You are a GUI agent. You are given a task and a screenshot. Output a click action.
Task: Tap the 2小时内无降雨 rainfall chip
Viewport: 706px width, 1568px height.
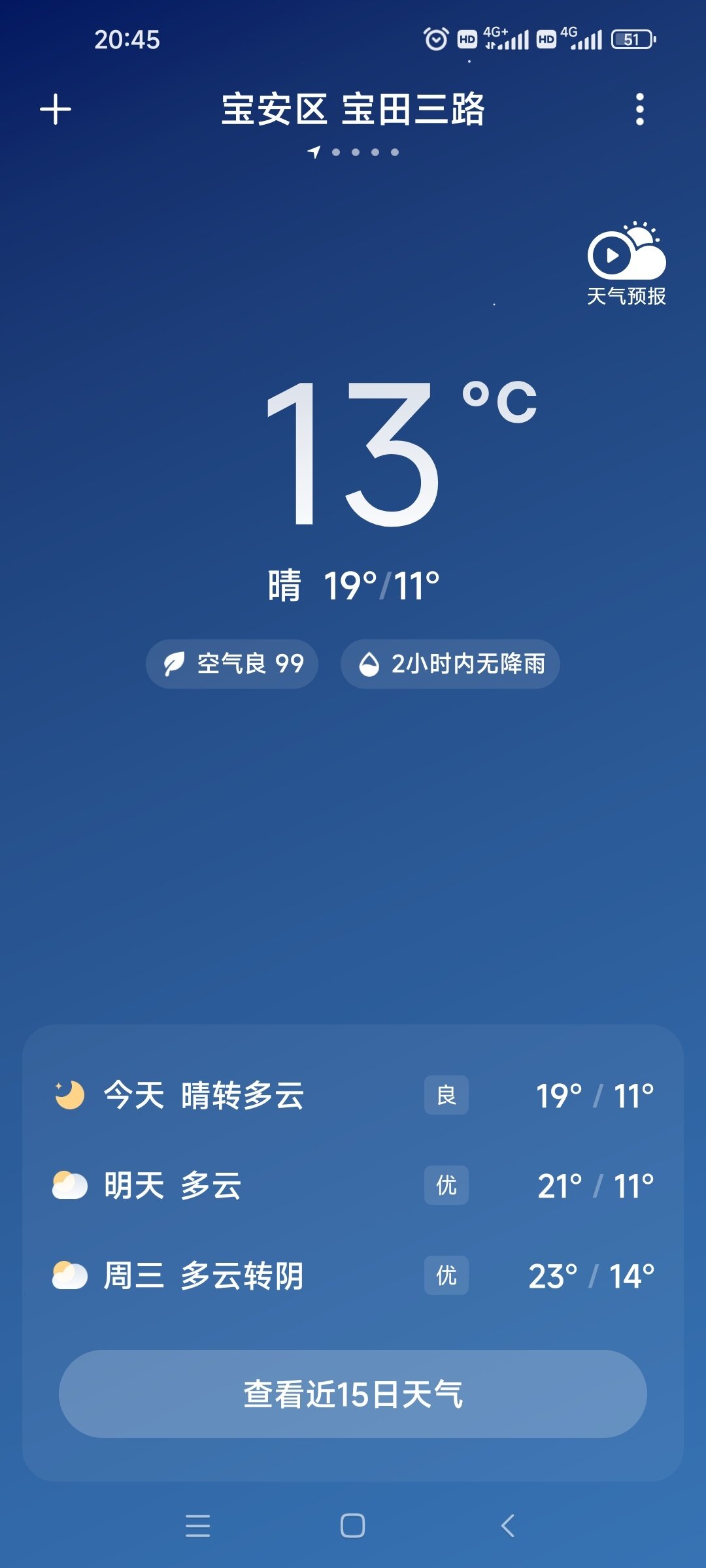click(x=450, y=664)
